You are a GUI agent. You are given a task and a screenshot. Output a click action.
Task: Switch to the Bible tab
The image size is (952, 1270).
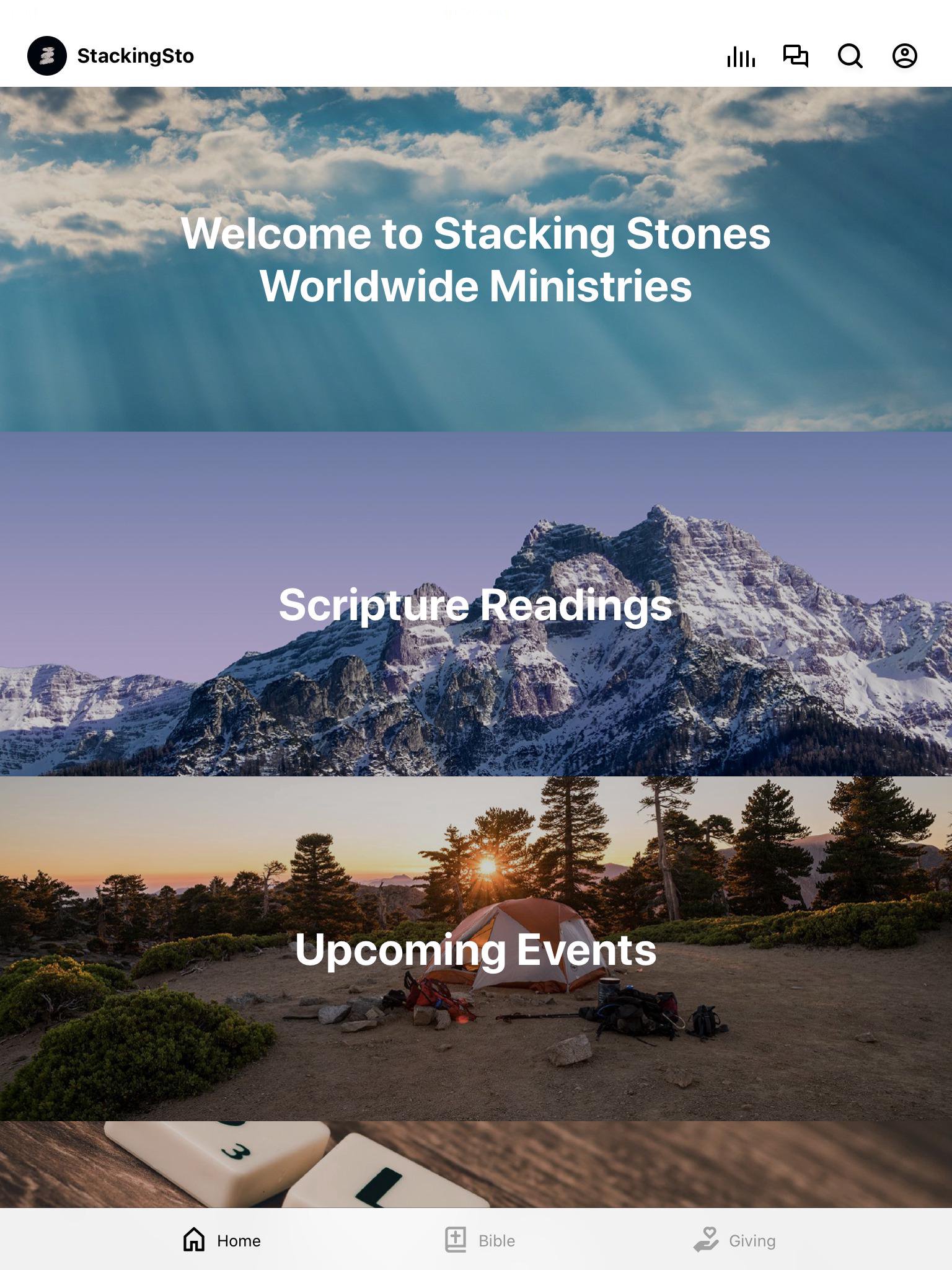click(x=480, y=1240)
